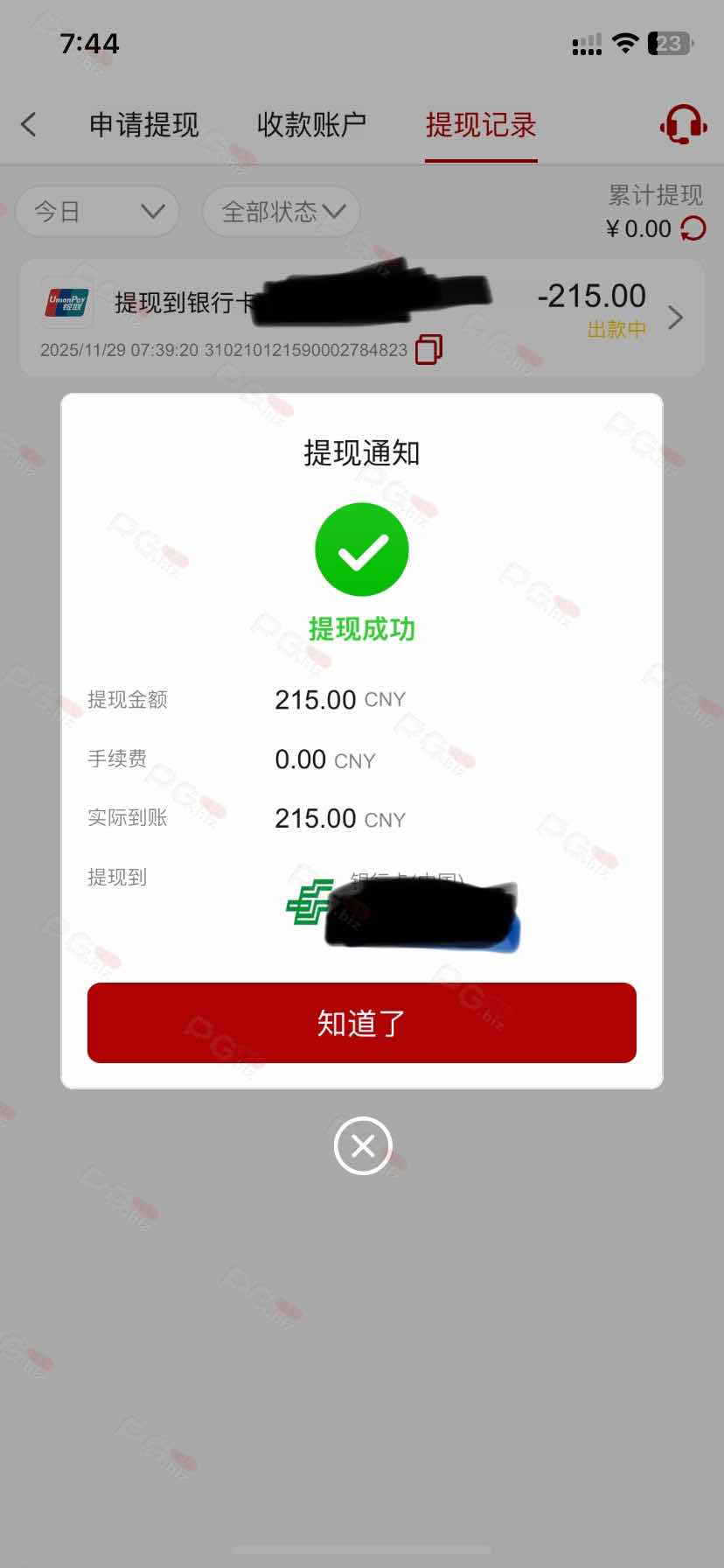Go back with the arrow icon
The height and width of the screenshot is (1568, 724).
(x=29, y=124)
